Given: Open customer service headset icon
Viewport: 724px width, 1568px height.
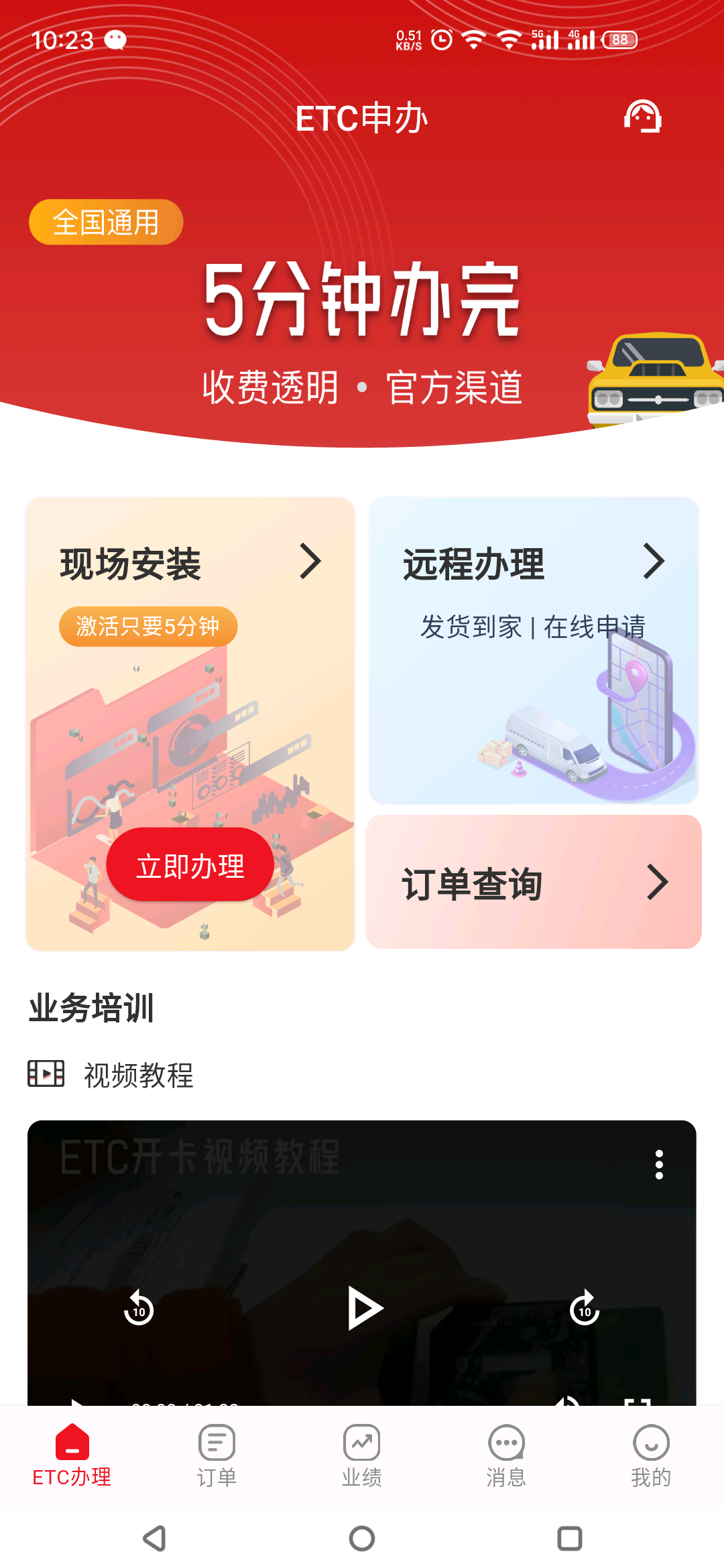Looking at the screenshot, I should 642,117.
